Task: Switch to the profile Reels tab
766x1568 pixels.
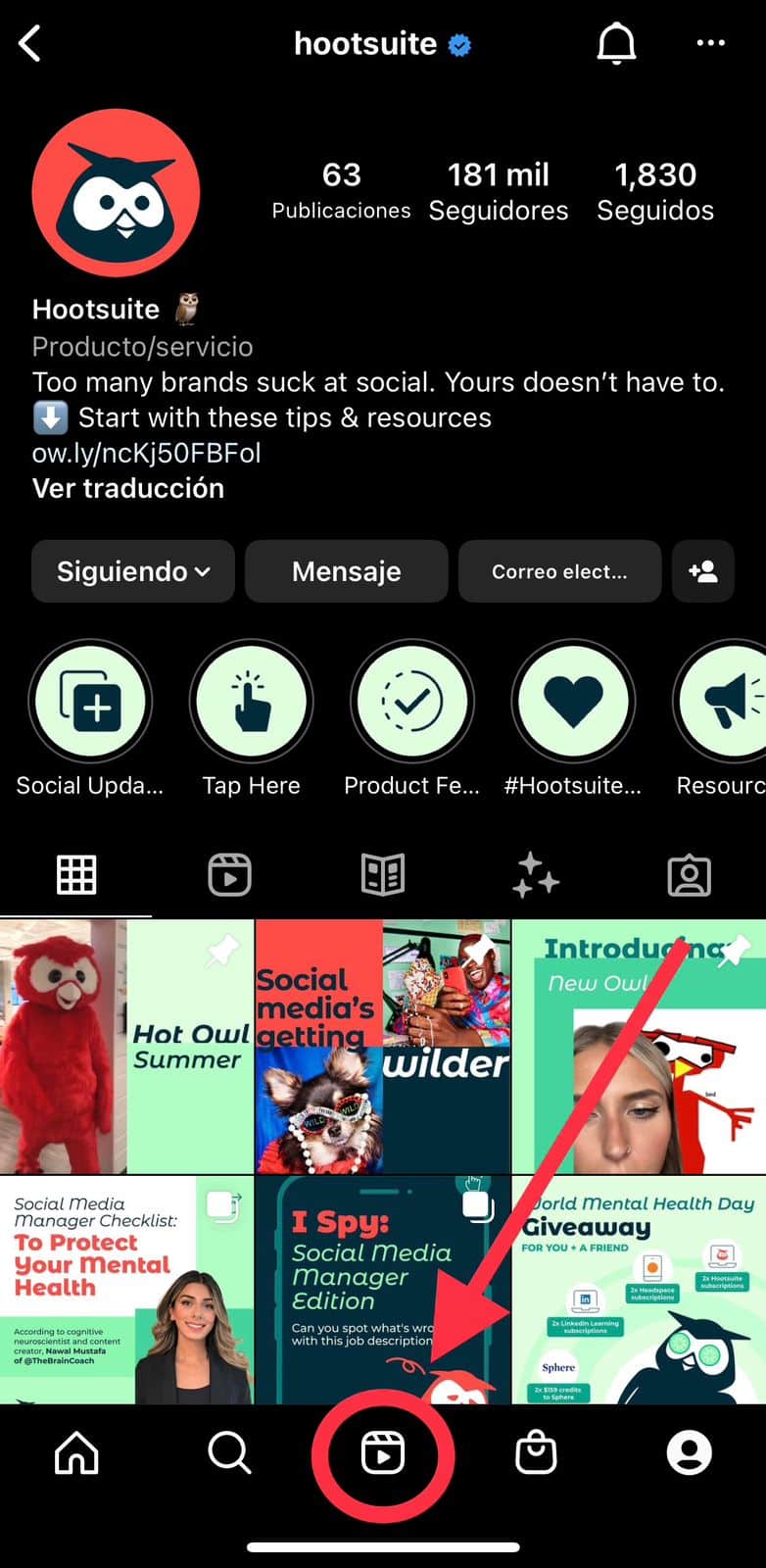Action: 230,875
